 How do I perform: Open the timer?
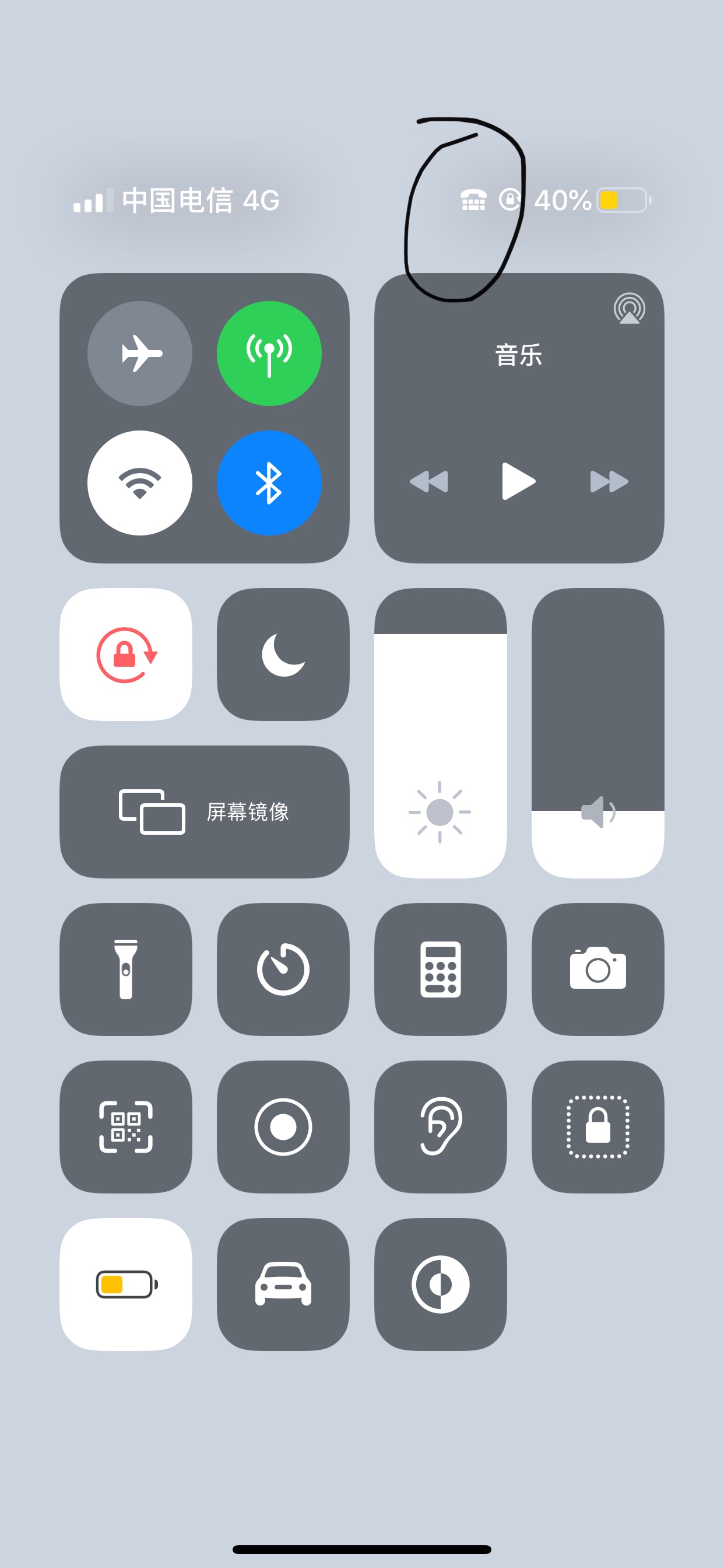coord(283,969)
